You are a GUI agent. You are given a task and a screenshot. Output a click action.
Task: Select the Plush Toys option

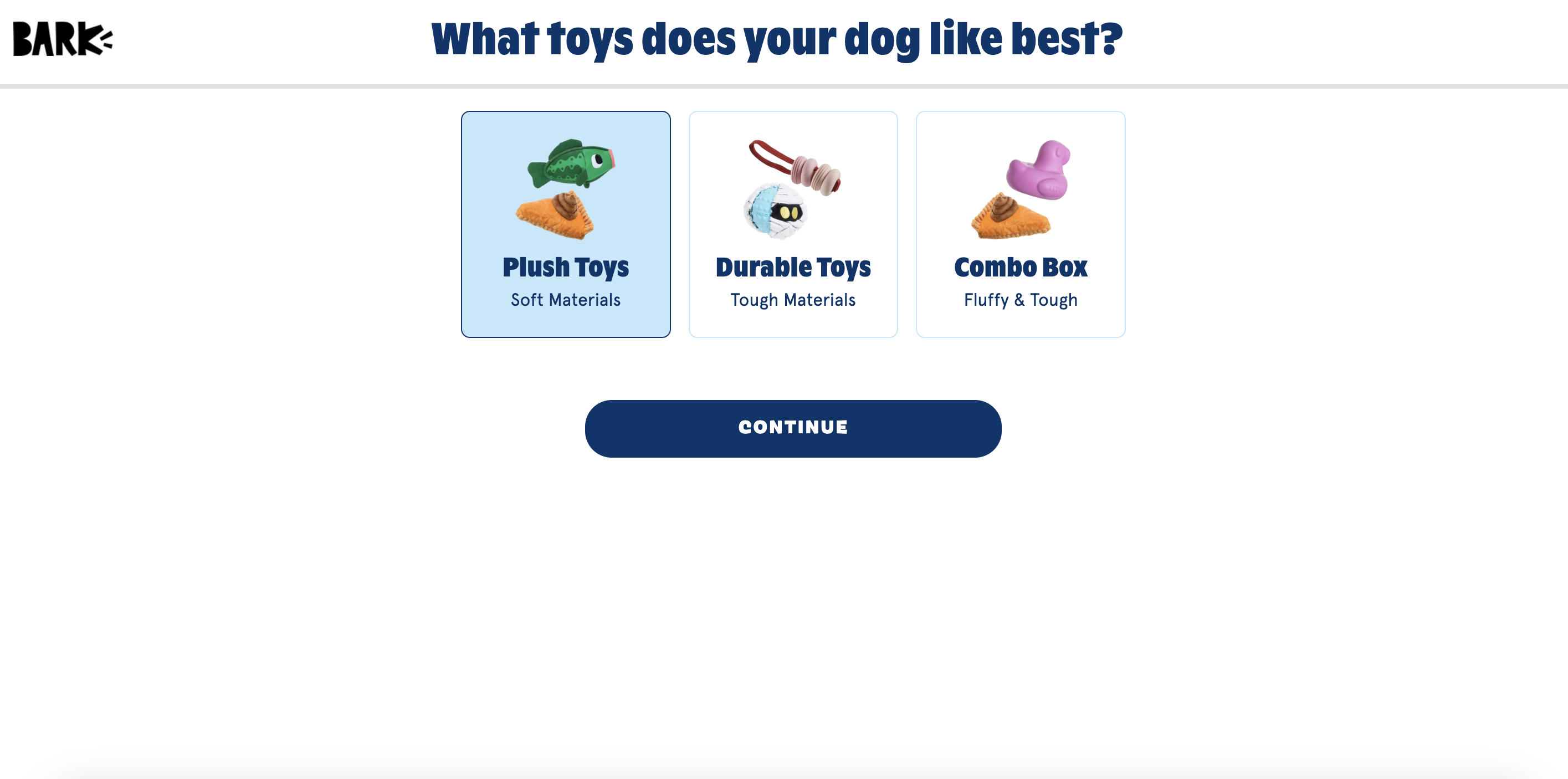566,224
